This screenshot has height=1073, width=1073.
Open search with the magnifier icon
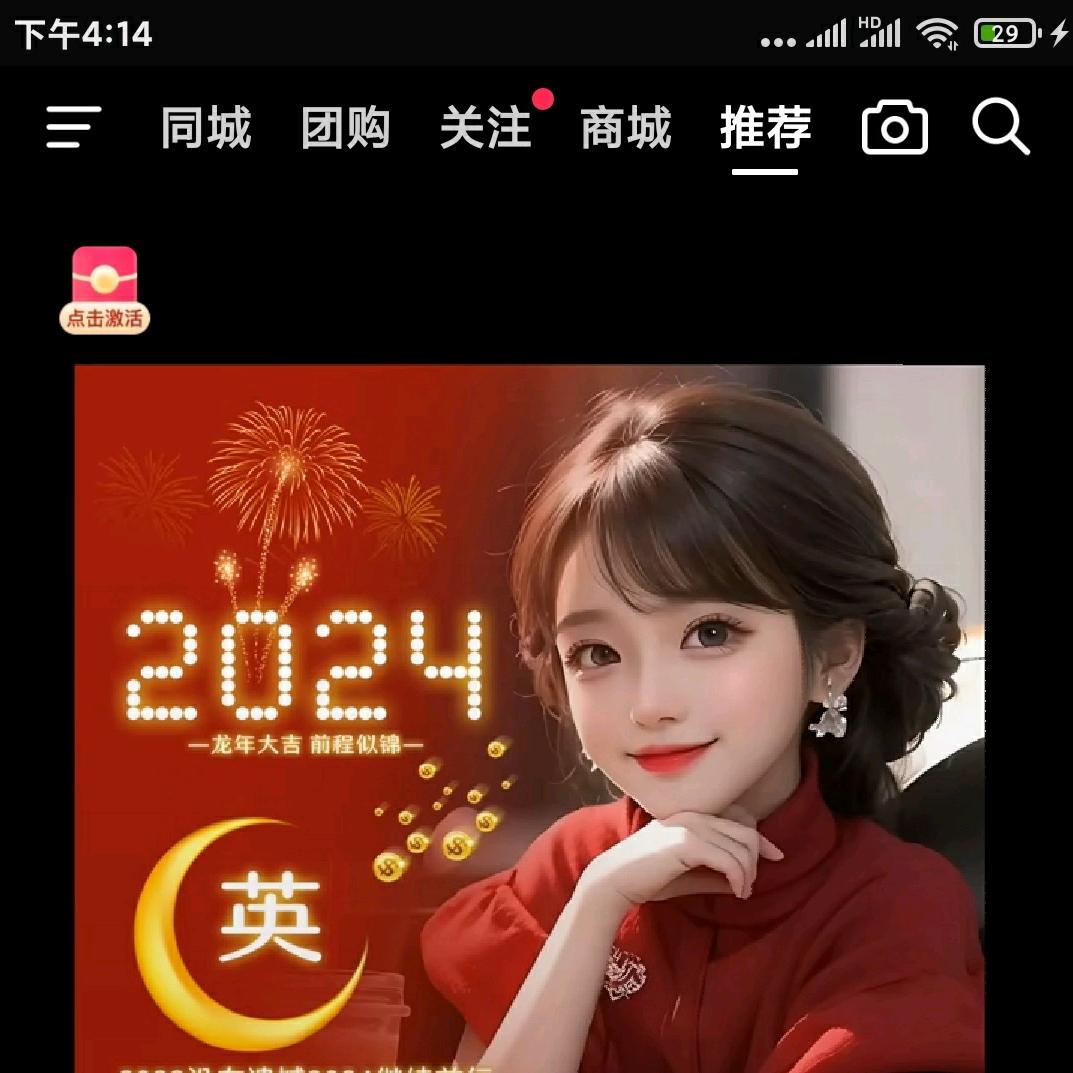pyautogui.click(x=1000, y=127)
